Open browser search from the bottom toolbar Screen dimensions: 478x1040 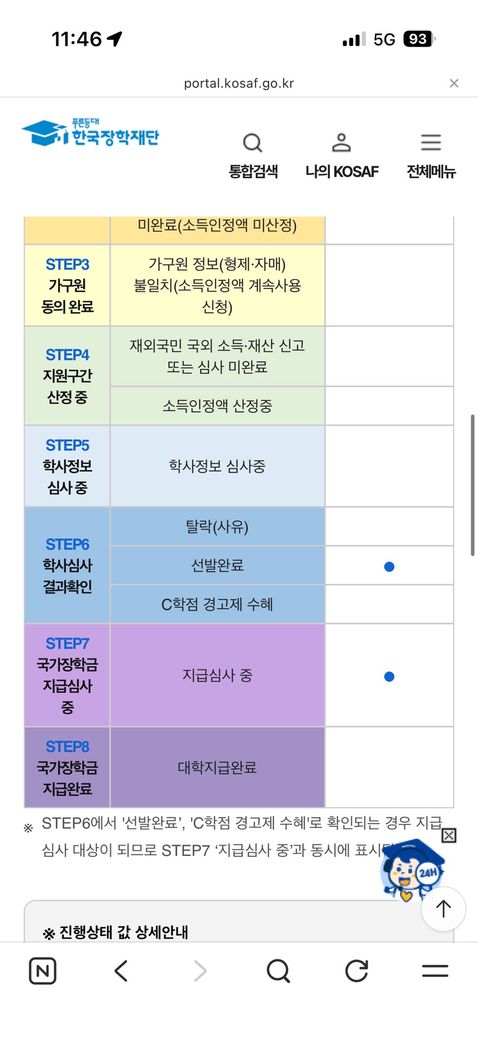point(278,972)
